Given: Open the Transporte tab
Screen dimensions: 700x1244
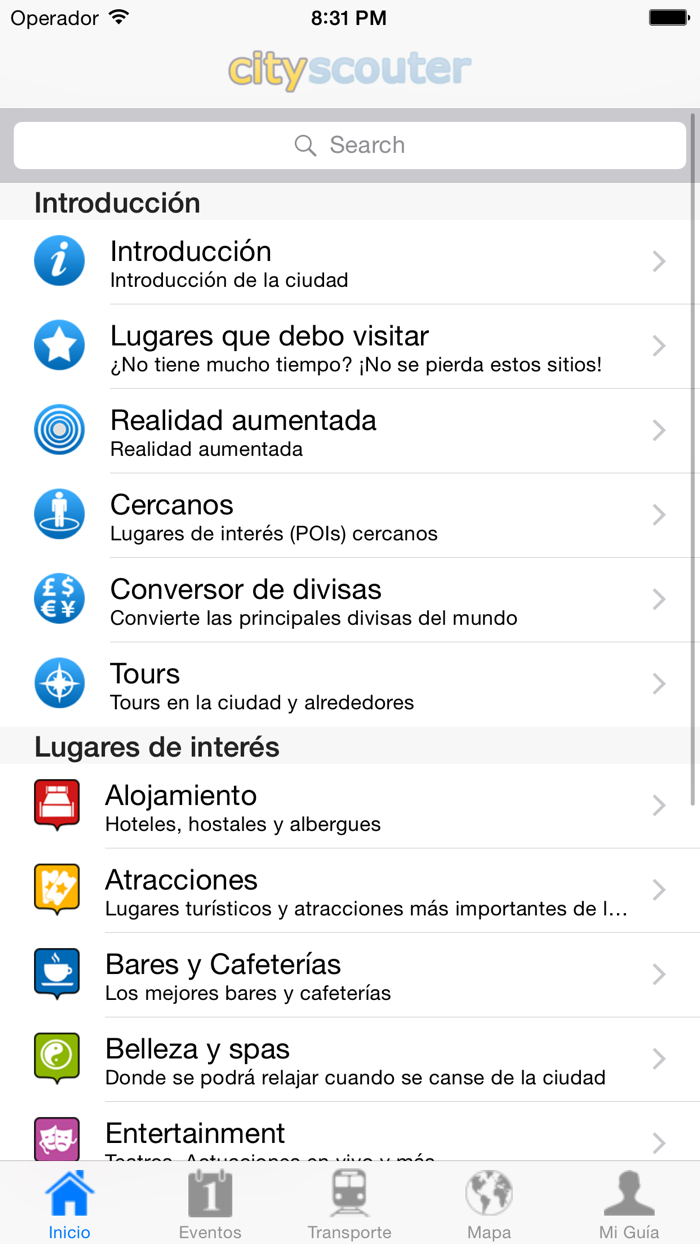Looking at the screenshot, I should click(x=350, y=1203).
